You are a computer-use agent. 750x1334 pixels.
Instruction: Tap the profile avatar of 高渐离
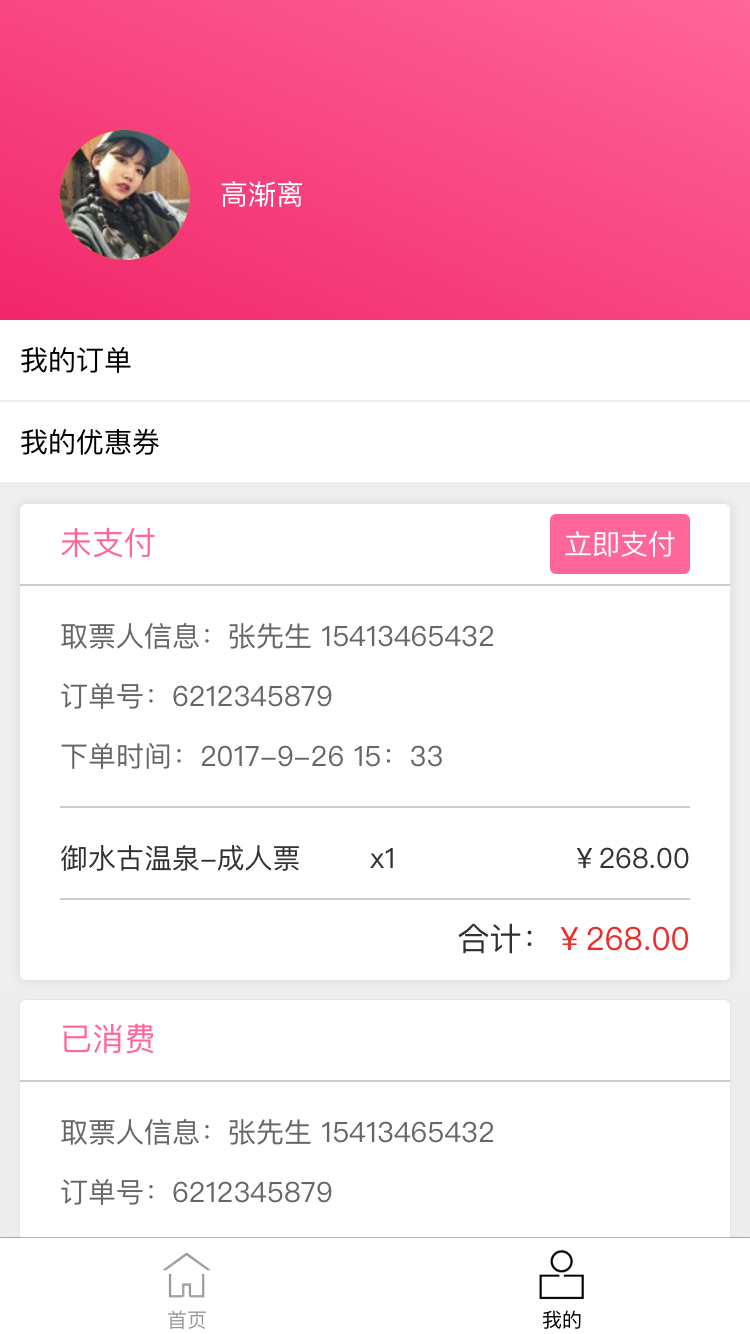pos(125,195)
